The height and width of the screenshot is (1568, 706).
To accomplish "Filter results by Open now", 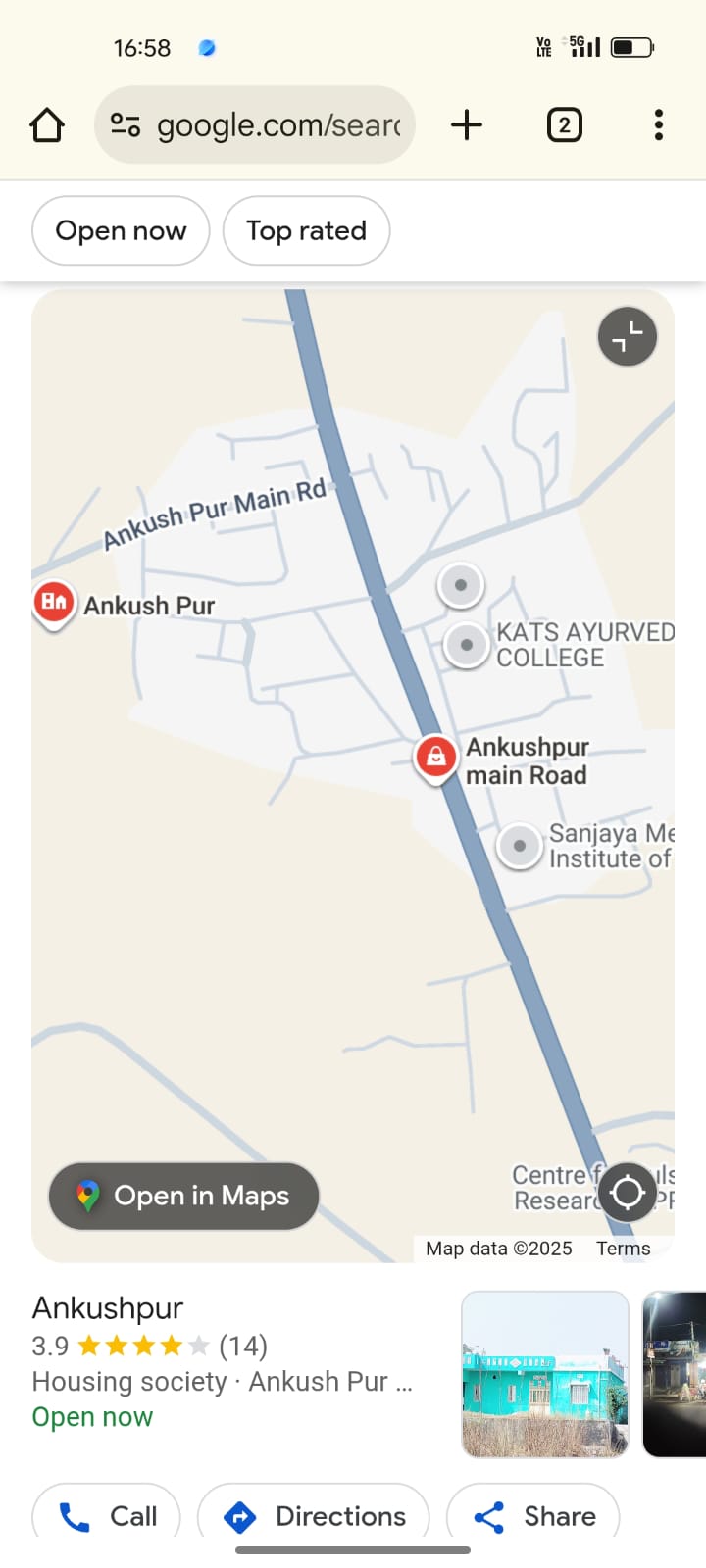I will tap(121, 231).
